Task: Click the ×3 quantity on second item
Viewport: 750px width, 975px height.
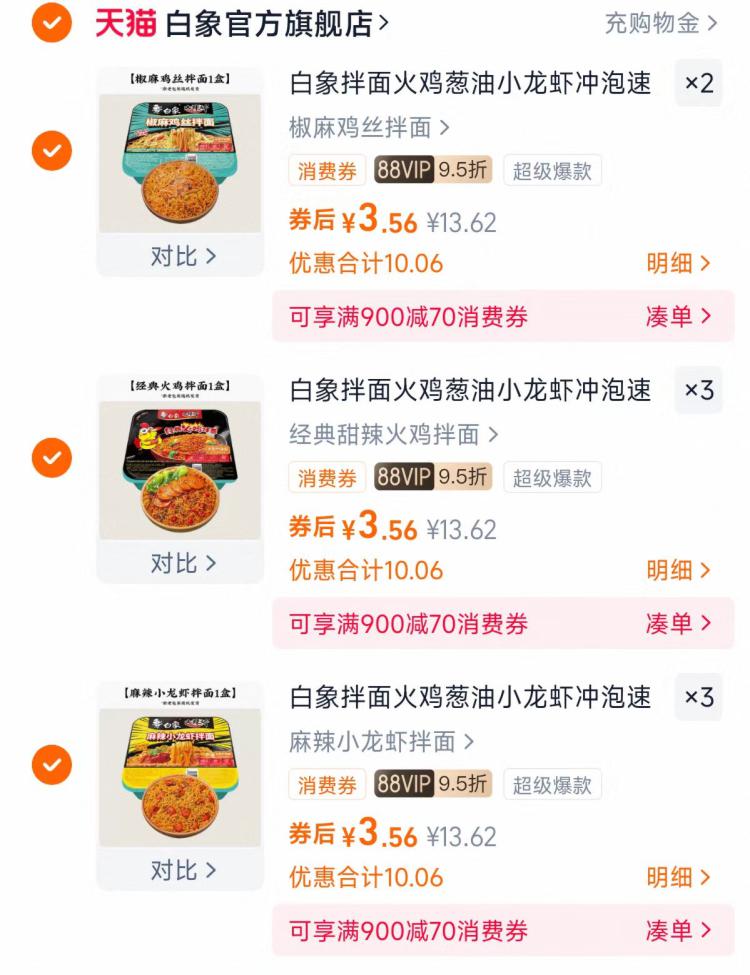Action: tap(697, 391)
